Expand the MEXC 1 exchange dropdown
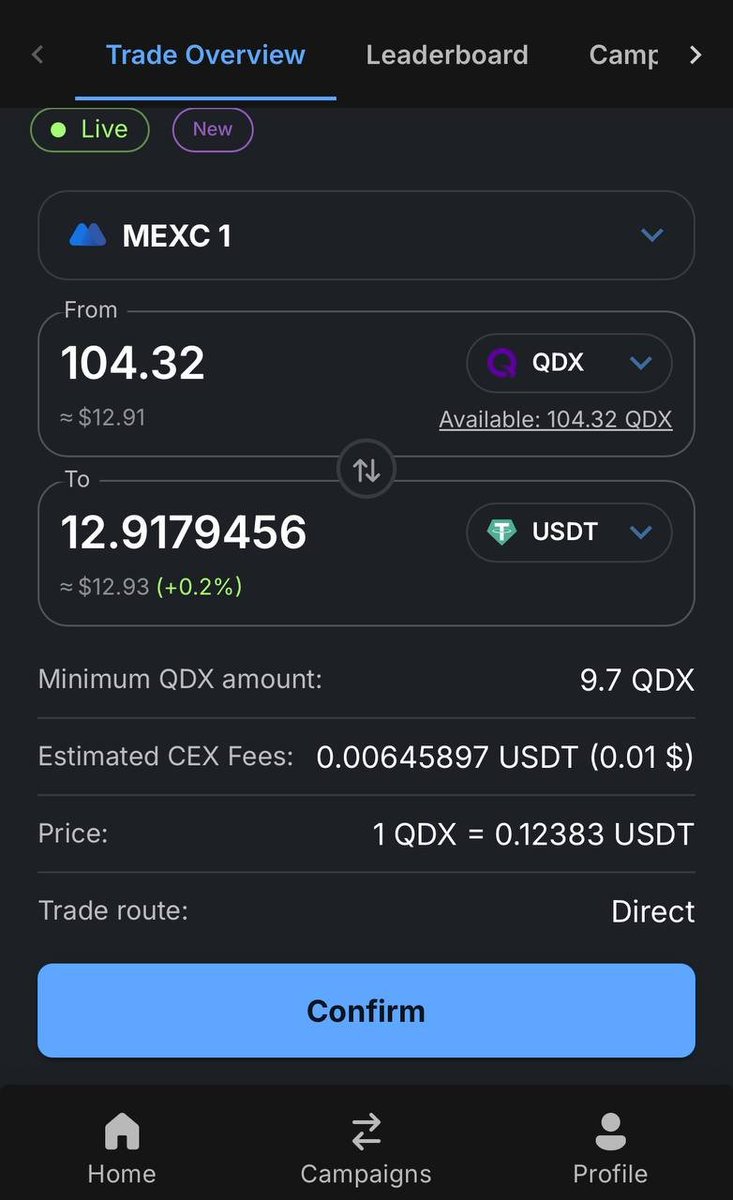Image resolution: width=733 pixels, height=1200 pixels. 366,235
